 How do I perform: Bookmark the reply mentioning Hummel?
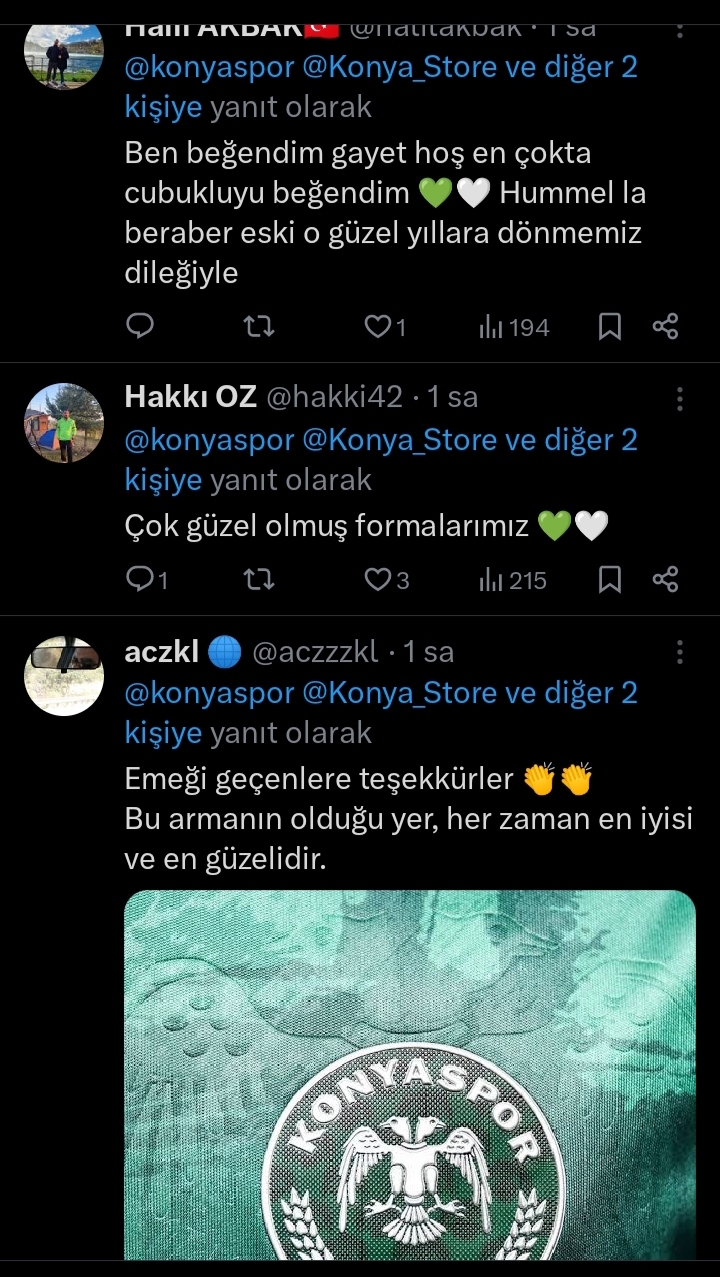(610, 327)
